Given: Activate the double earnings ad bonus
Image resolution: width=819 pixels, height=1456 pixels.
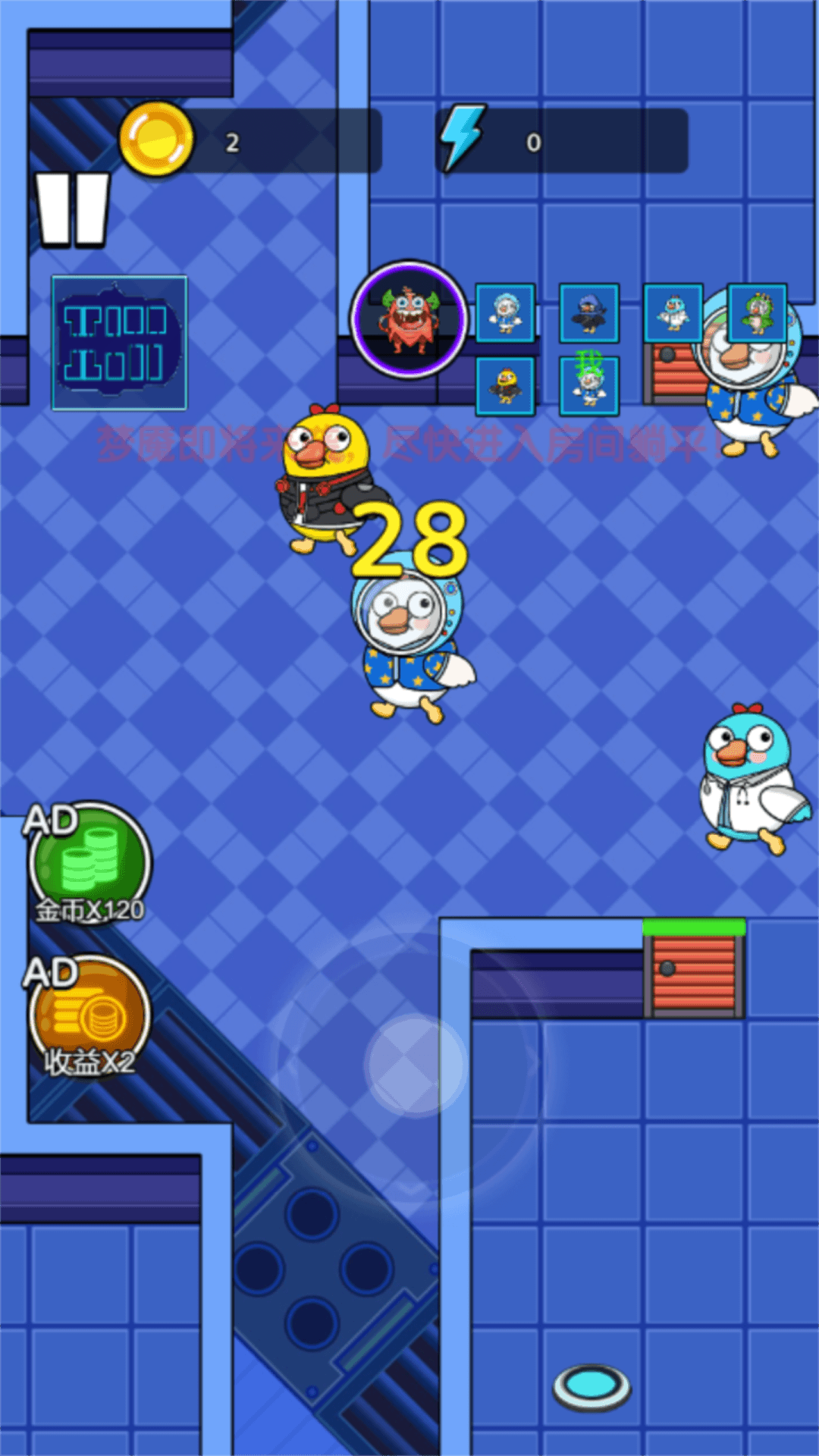Looking at the screenshot, I should point(89,1016).
